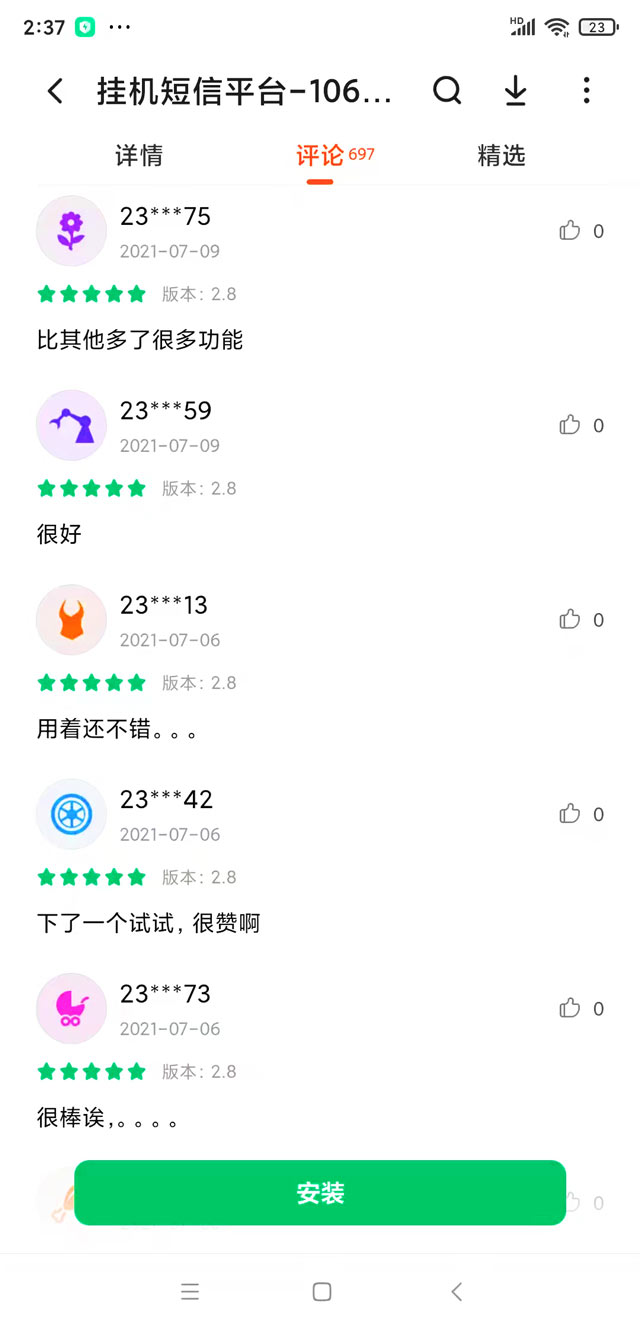Open the search icon in the top bar

[447, 91]
